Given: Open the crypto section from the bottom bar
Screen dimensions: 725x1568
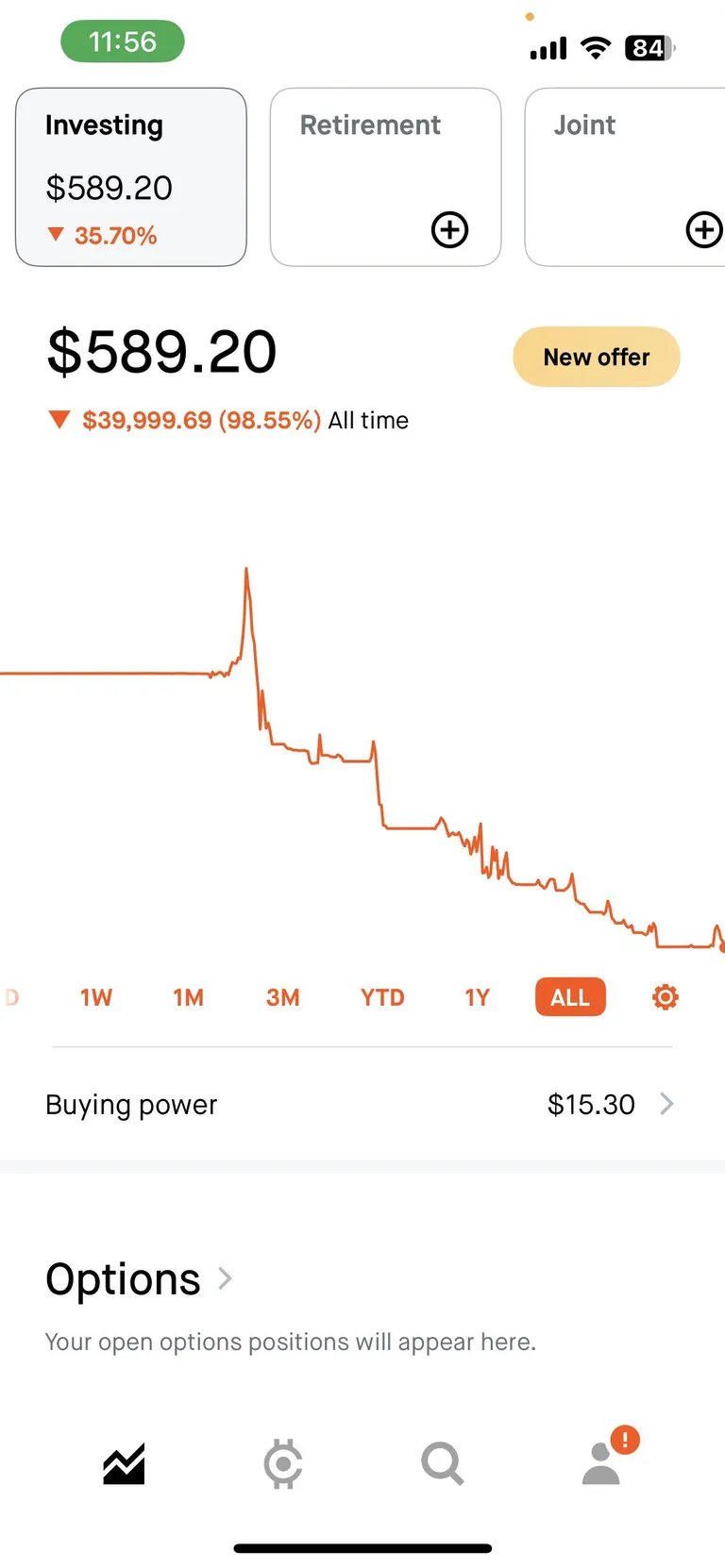Looking at the screenshot, I should click(x=282, y=1463).
